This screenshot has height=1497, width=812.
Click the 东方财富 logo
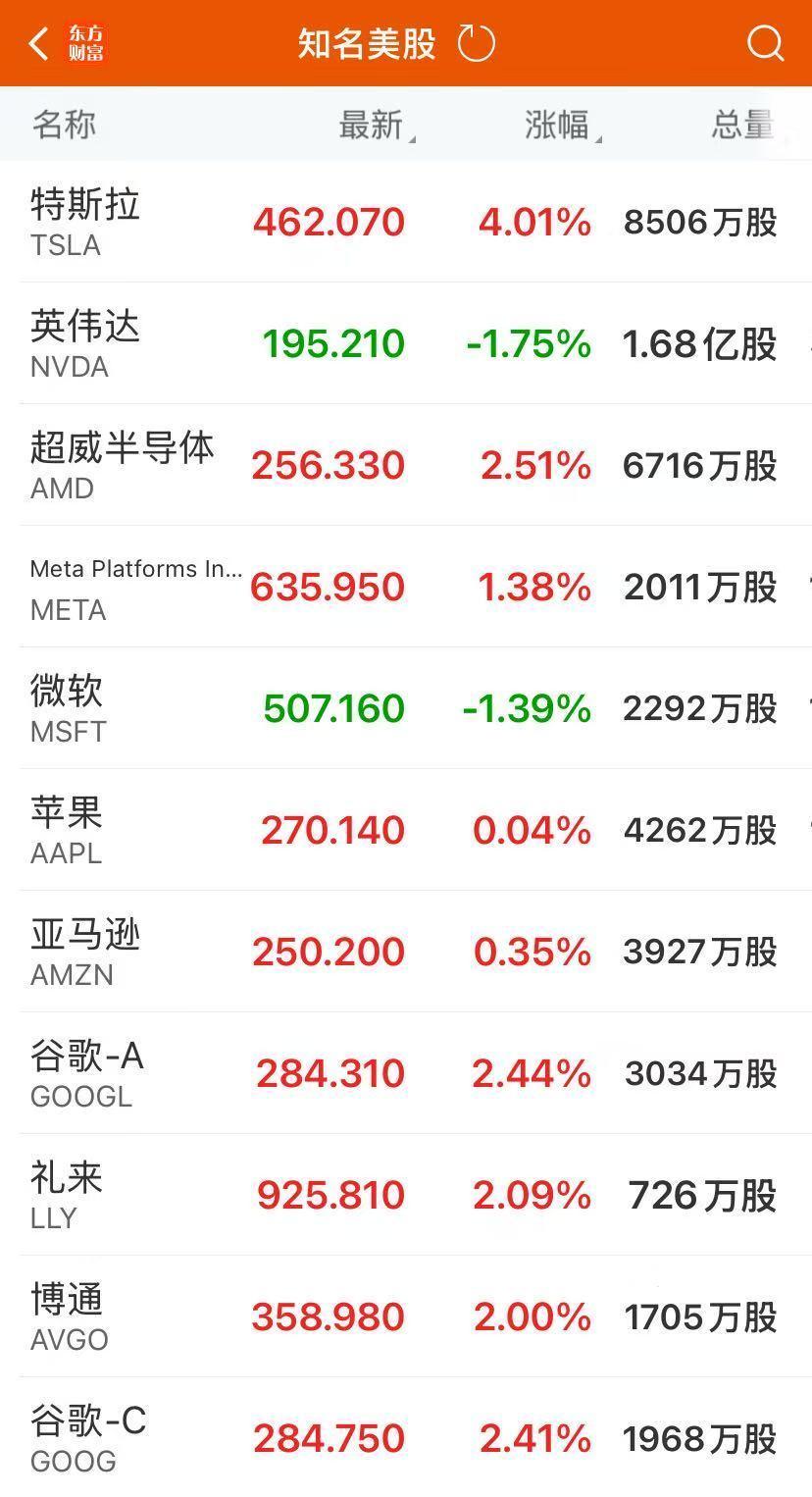pos(88,41)
